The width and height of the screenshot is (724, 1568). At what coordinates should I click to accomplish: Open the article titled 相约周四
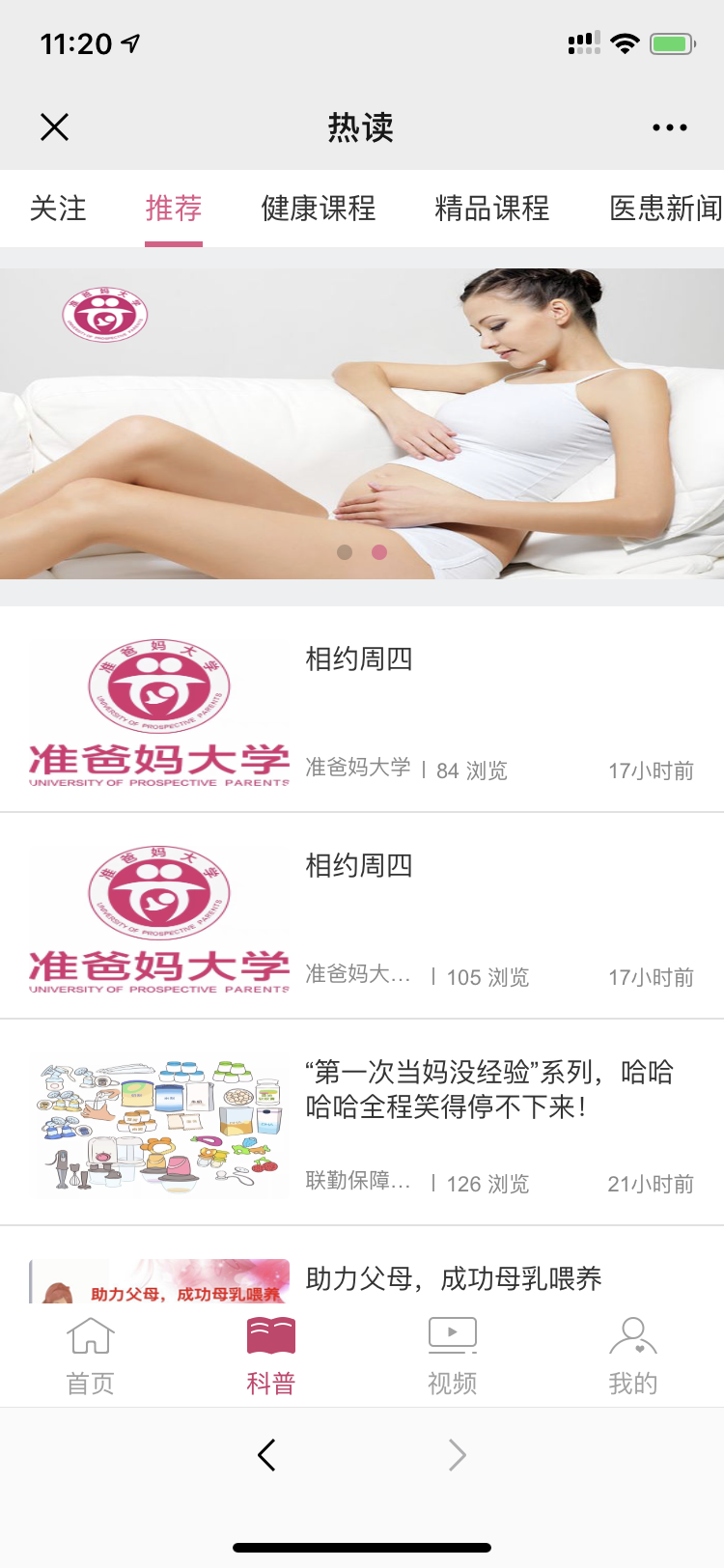coord(357,659)
